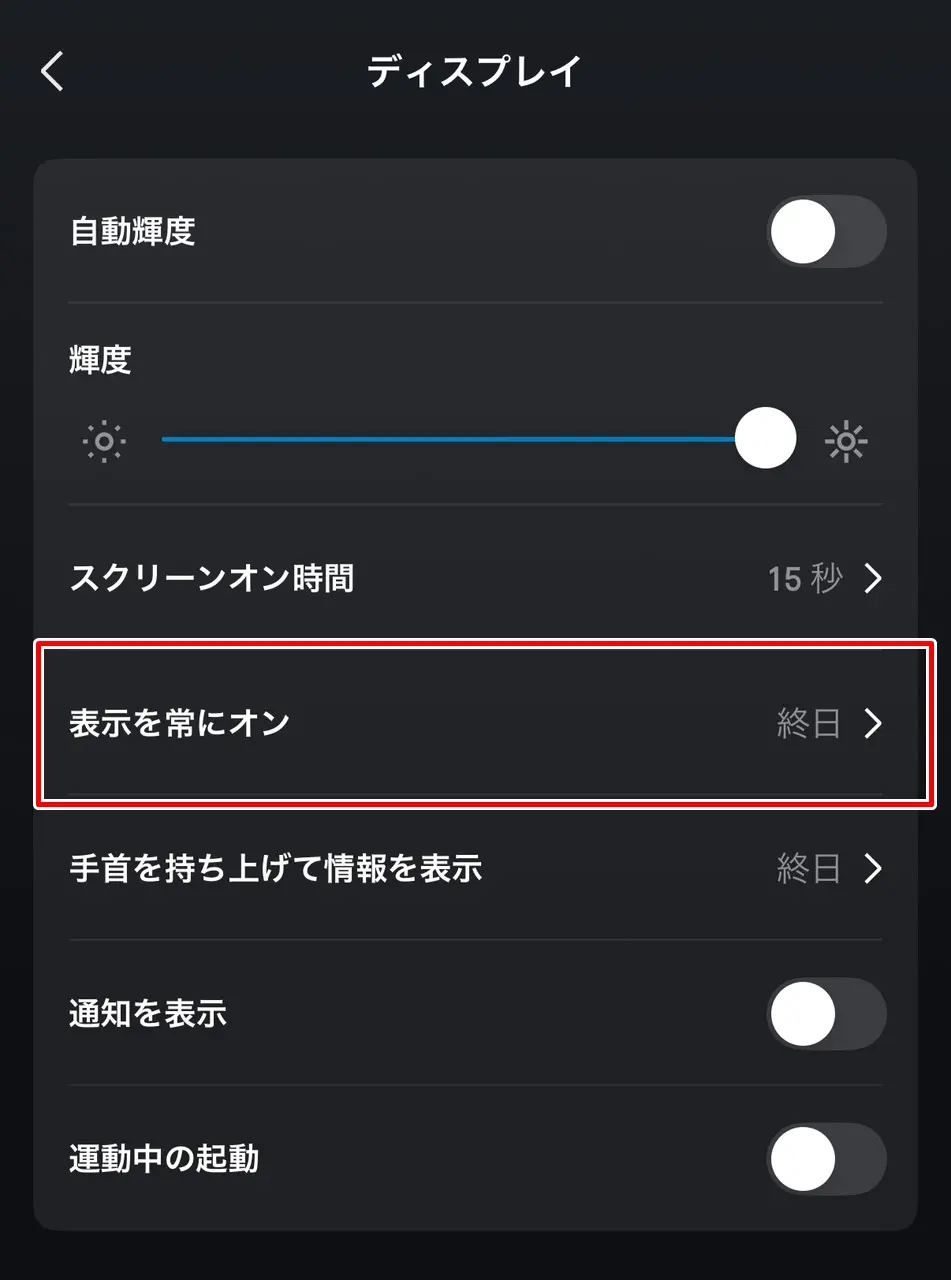Open the 表示を常にオン setting
The width and height of the screenshot is (951, 1280).
click(475, 723)
